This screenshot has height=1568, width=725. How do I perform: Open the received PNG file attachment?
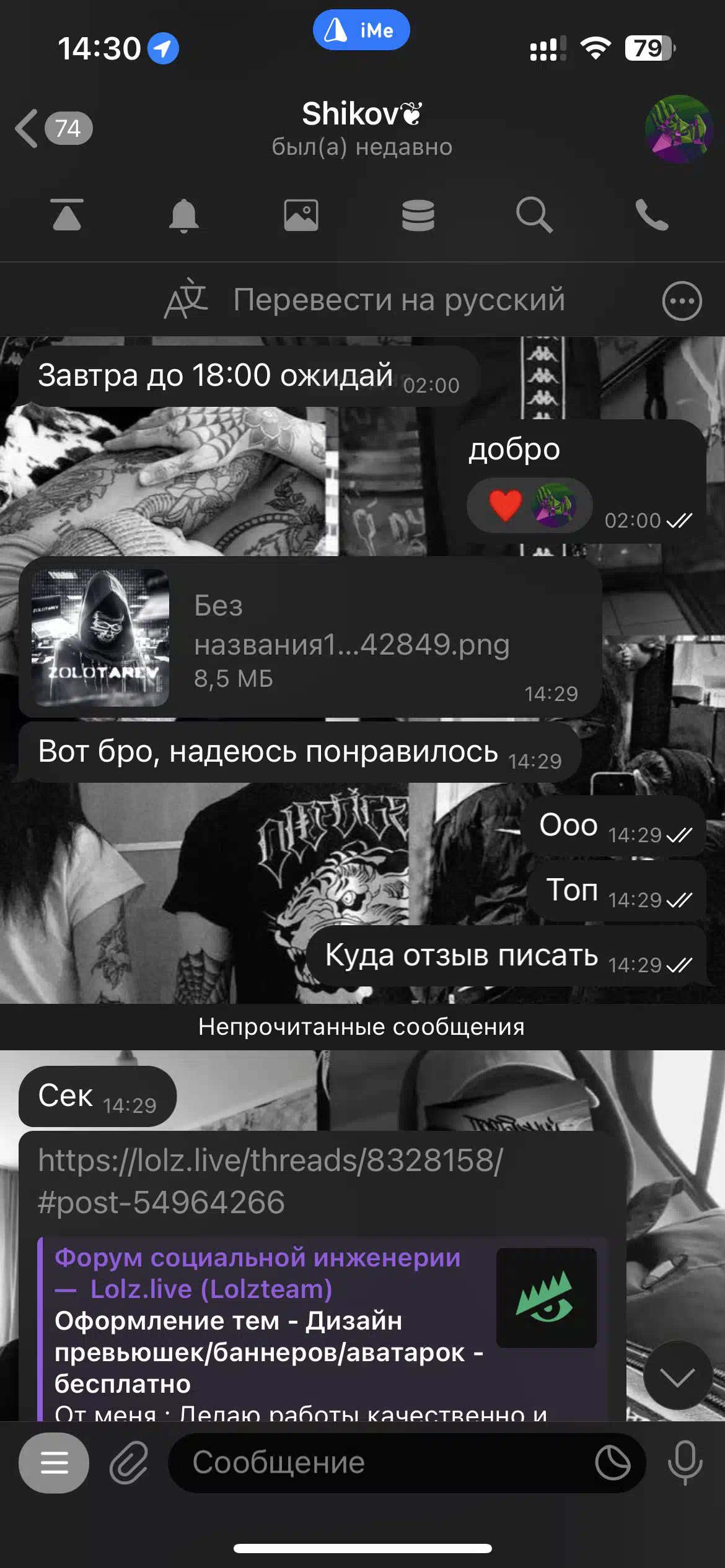310,638
